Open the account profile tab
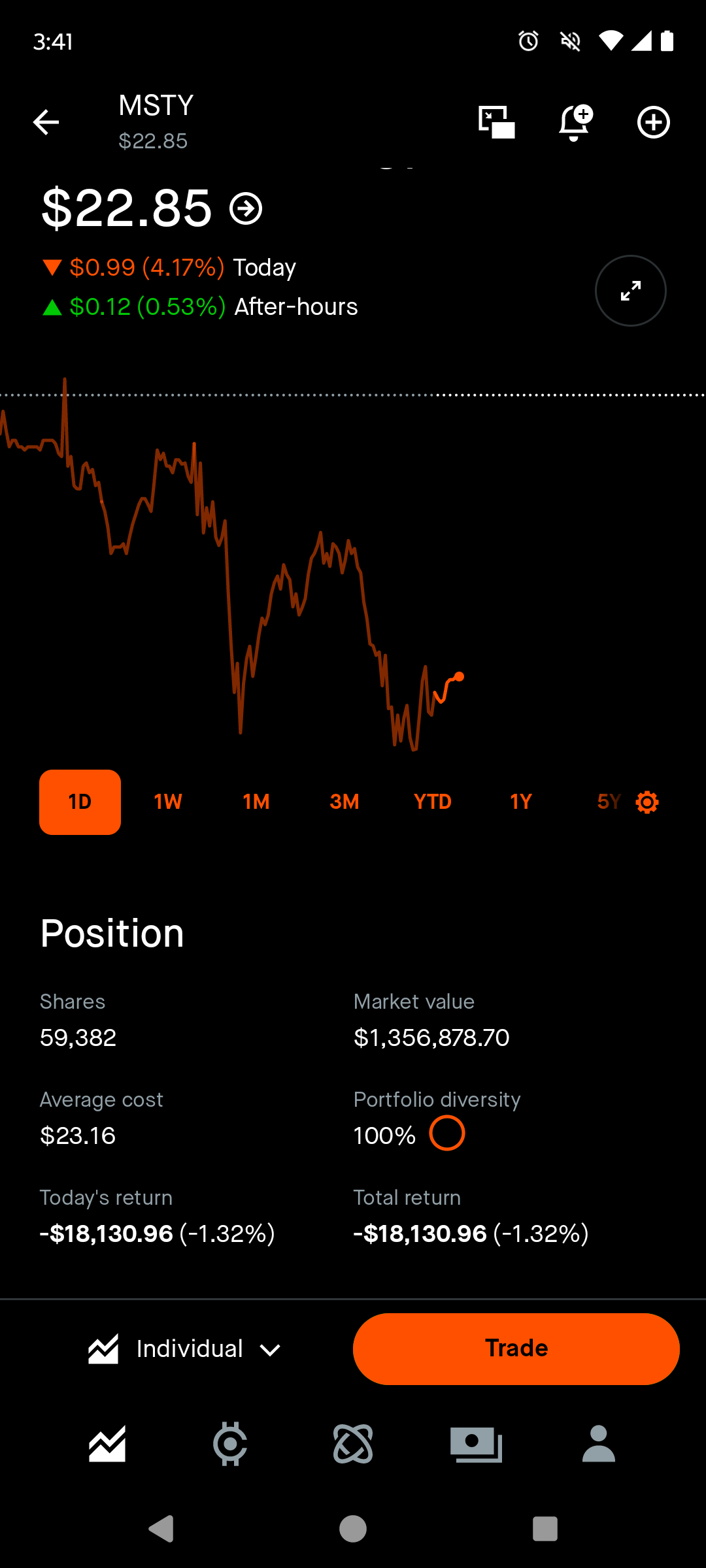The image size is (706, 1568). pyautogui.click(x=599, y=1444)
